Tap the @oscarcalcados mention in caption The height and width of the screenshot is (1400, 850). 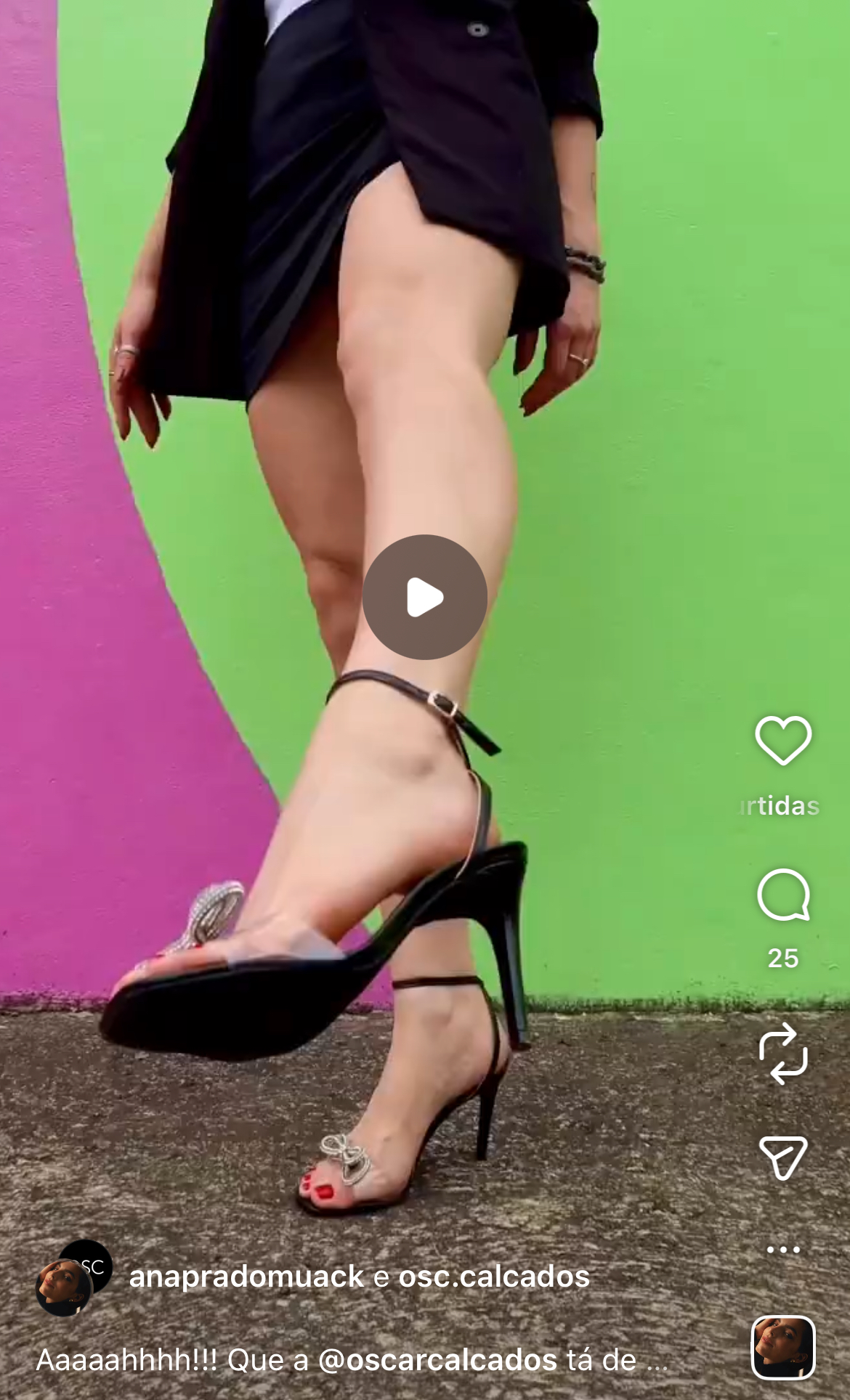(x=437, y=1359)
